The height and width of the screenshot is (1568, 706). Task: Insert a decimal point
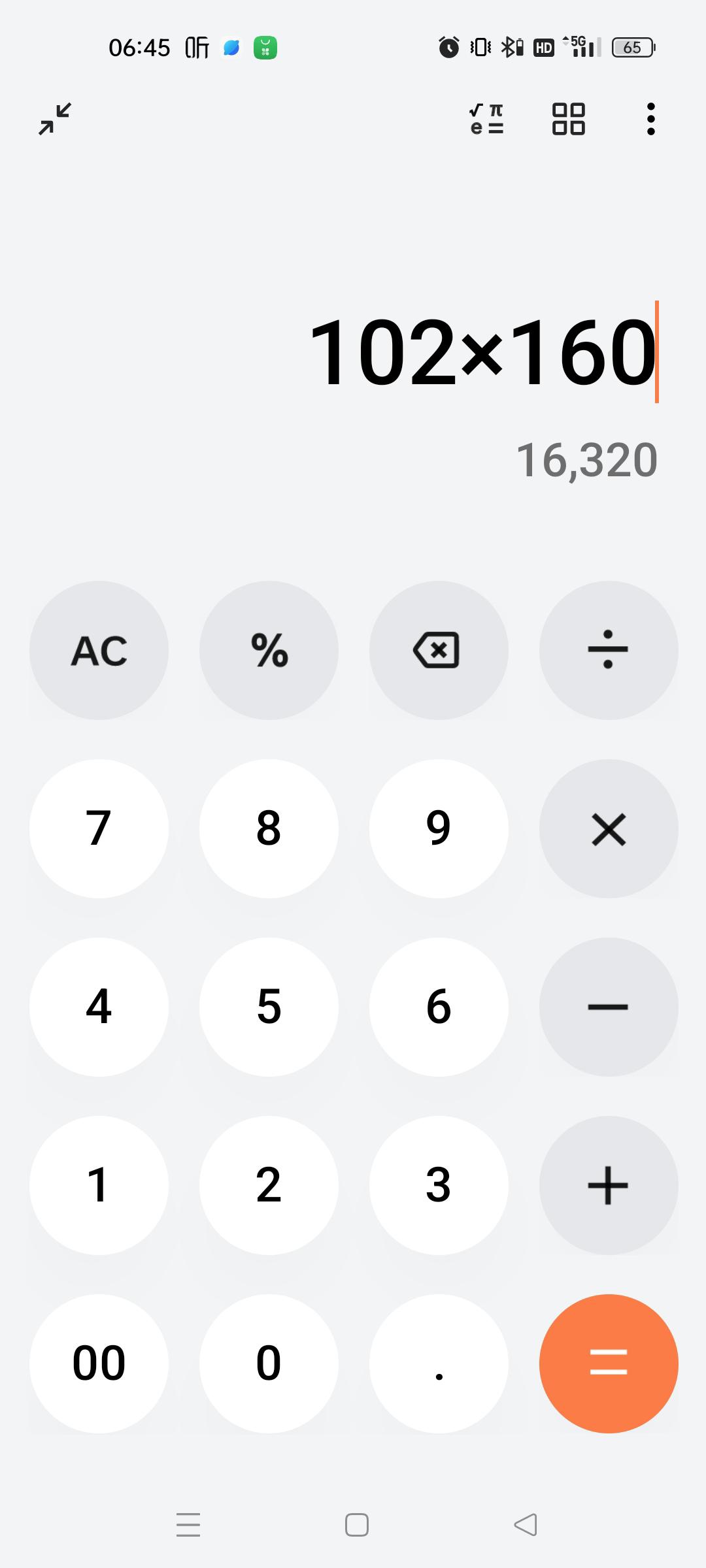(439, 1364)
